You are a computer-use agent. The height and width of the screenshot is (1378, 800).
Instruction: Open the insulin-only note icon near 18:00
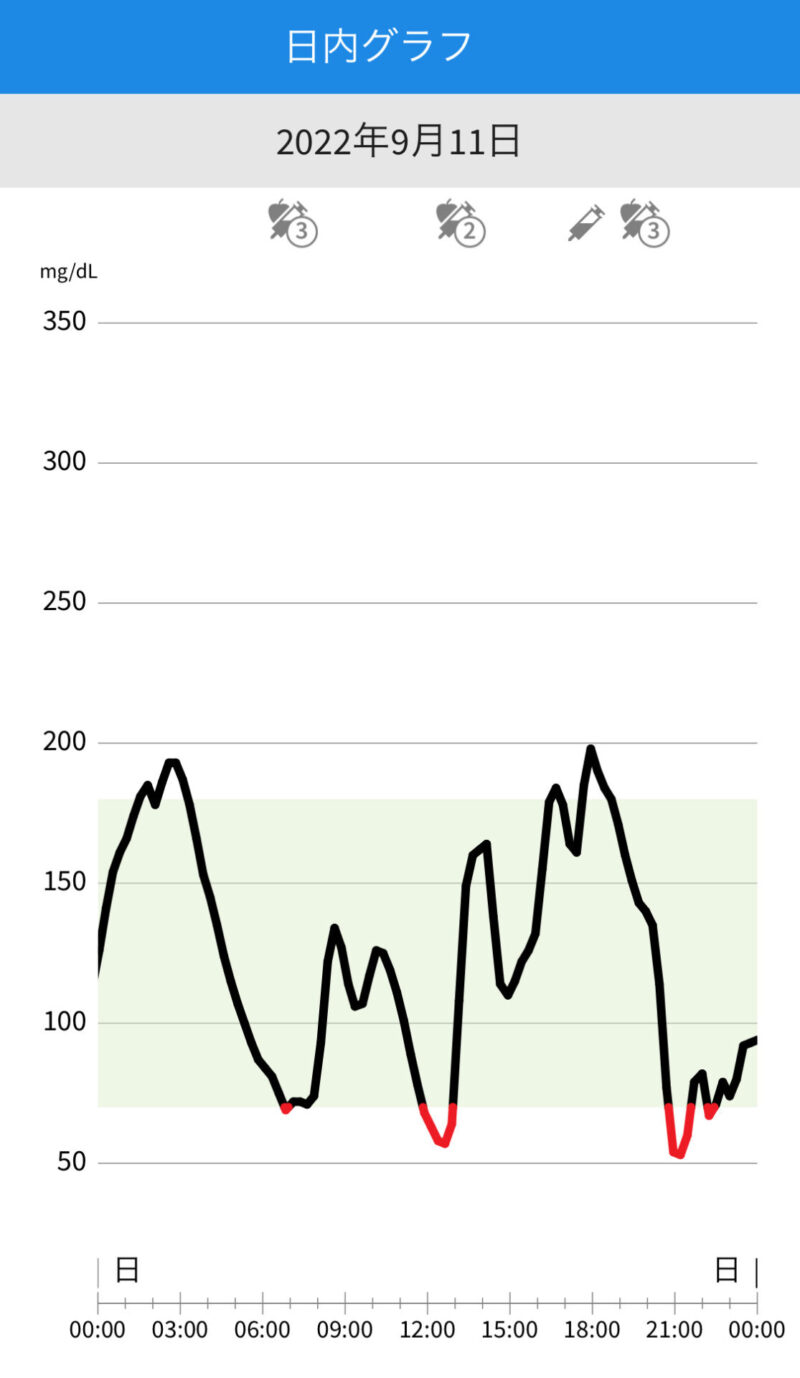click(586, 222)
